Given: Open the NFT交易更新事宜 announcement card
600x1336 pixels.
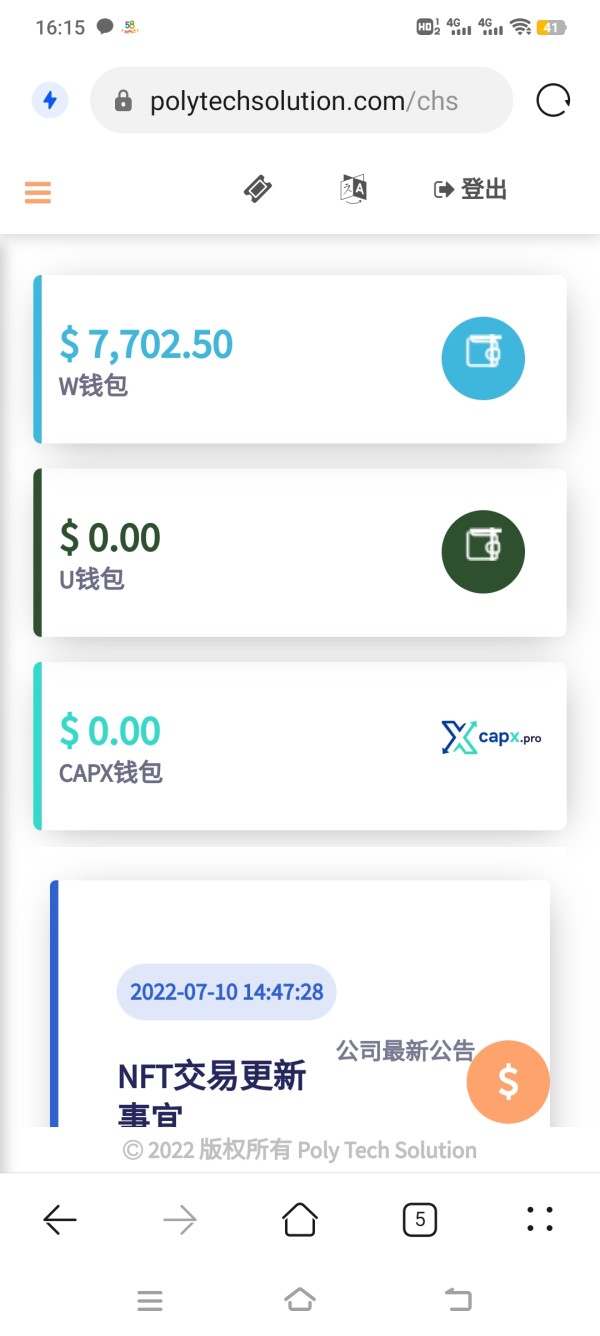Looking at the screenshot, I should pos(300,1004).
